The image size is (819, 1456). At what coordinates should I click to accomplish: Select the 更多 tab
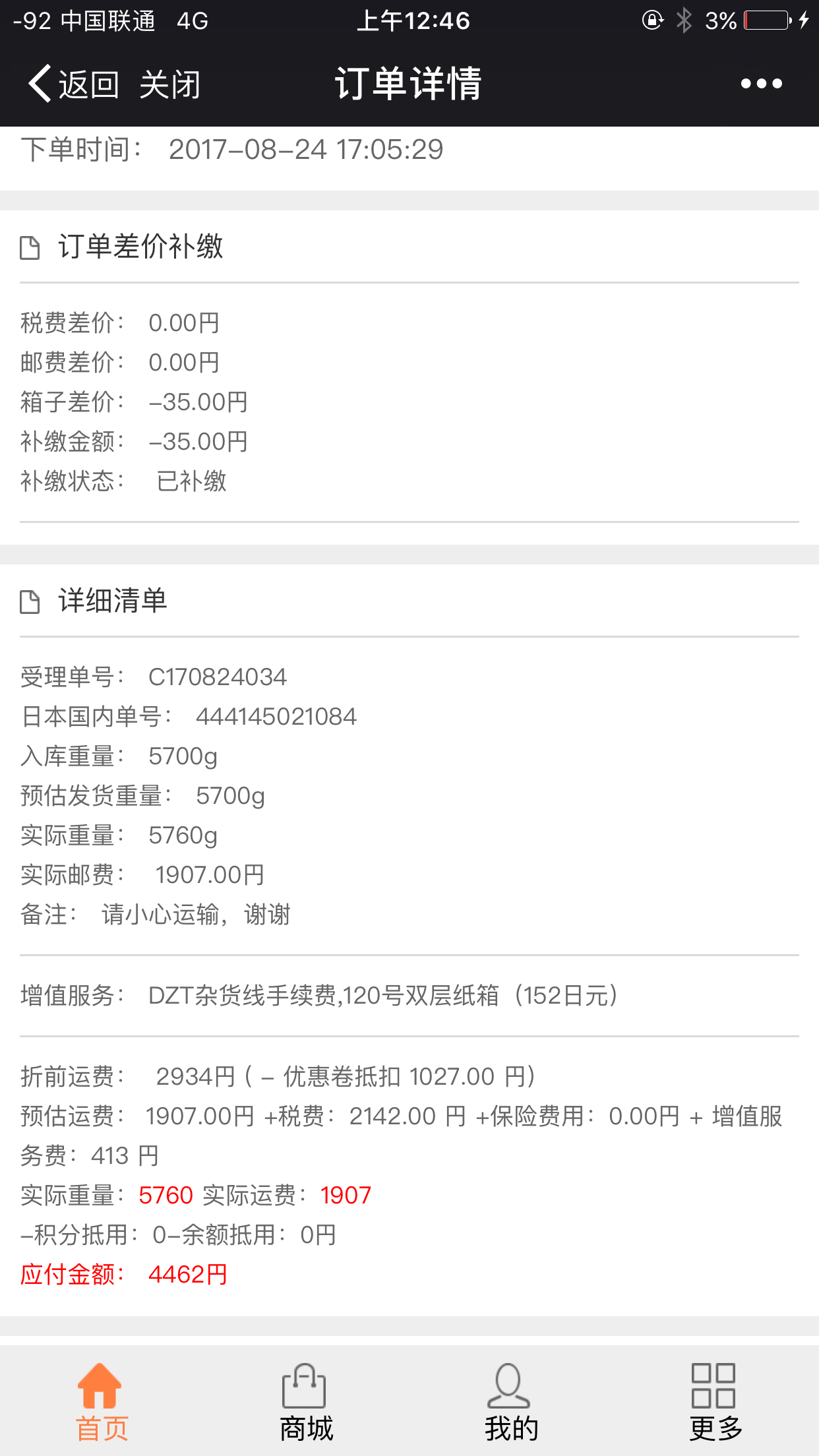[x=715, y=1403]
